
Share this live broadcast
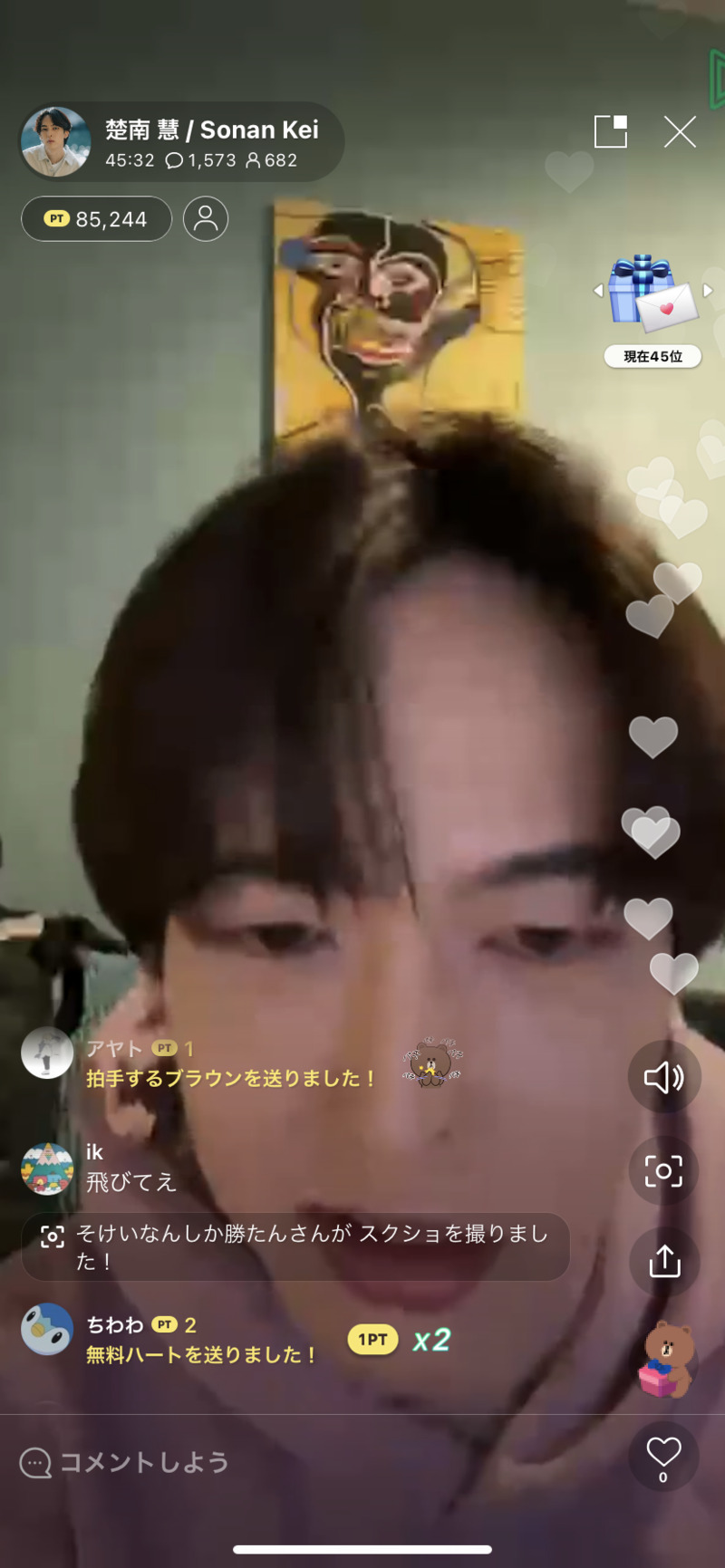pyautogui.click(x=663, y=1261)
